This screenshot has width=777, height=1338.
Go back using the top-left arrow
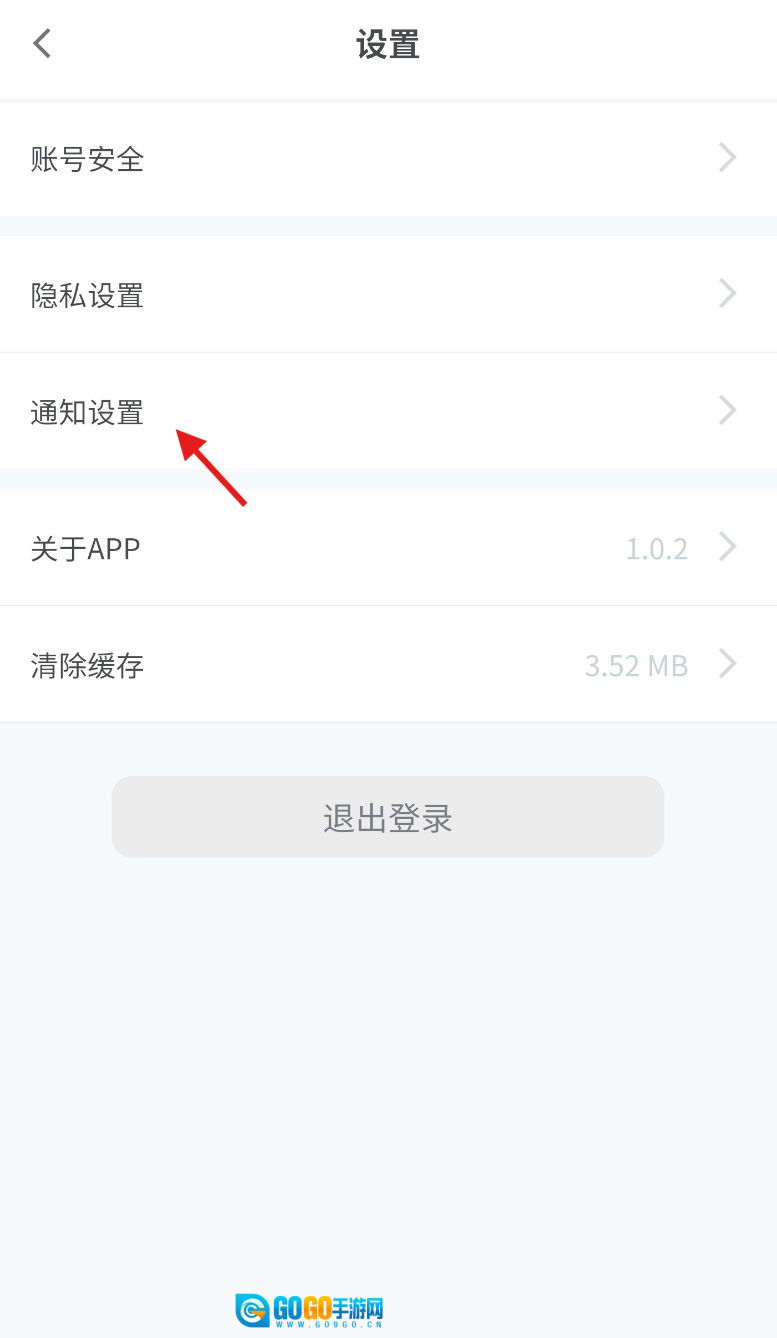click(42, 44)
